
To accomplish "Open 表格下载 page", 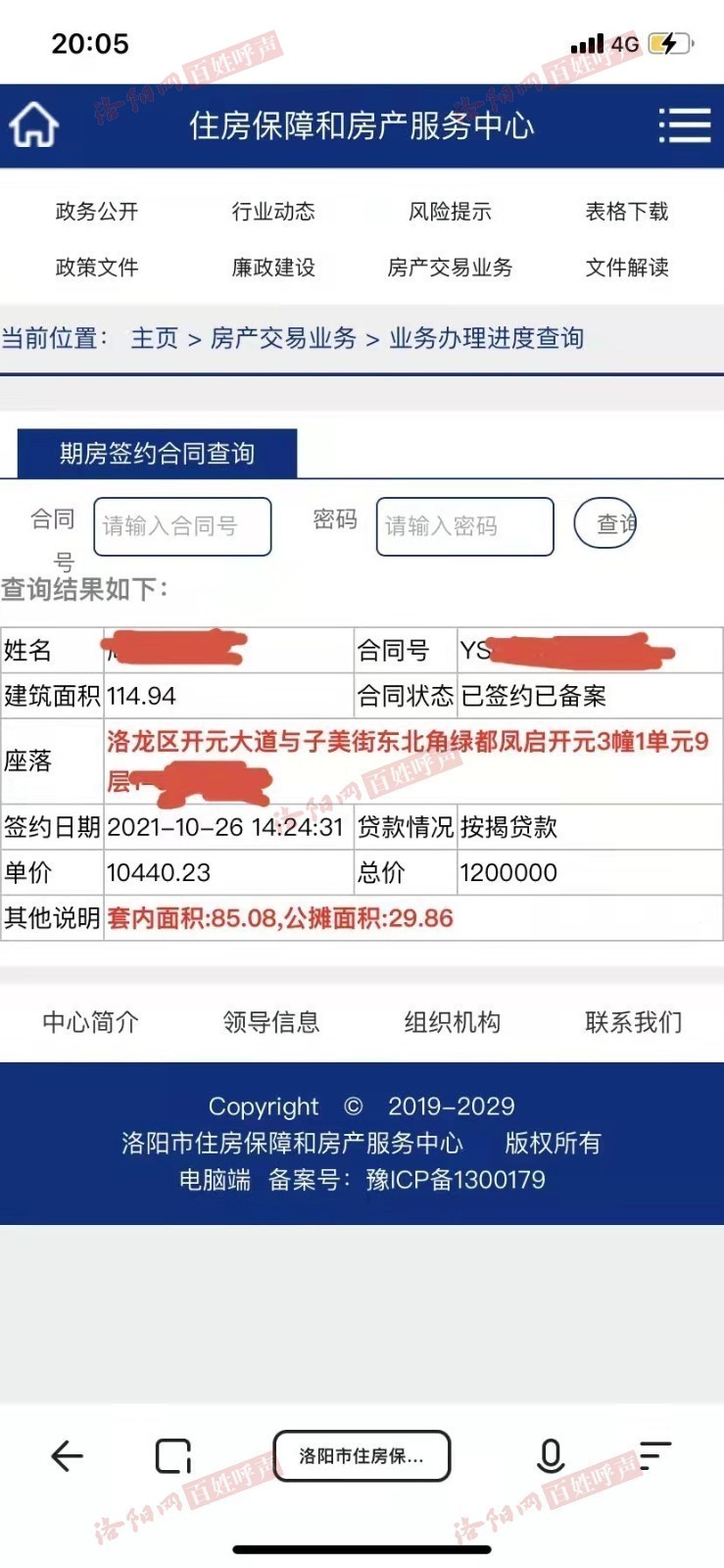I will click(627, 212).
